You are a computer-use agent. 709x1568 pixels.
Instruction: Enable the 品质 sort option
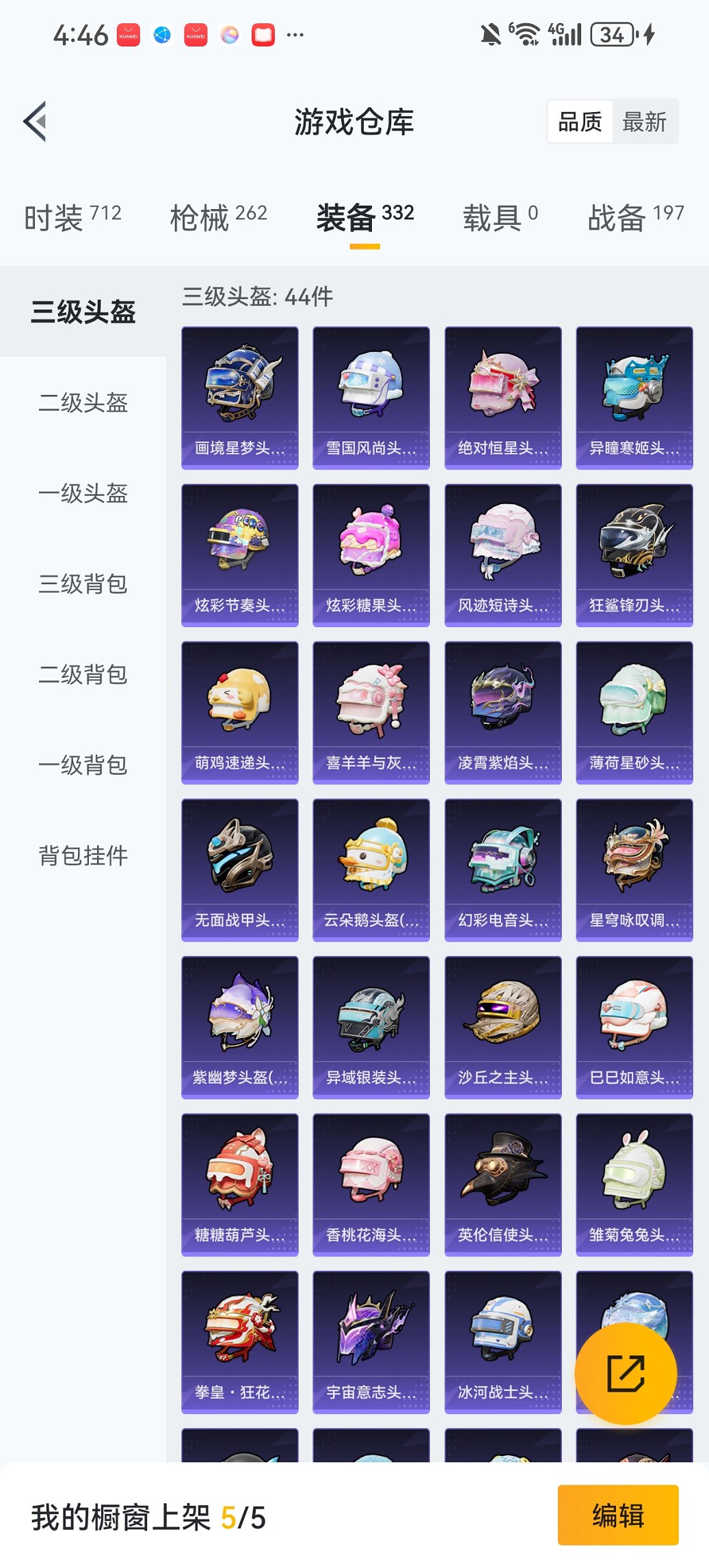580,122
